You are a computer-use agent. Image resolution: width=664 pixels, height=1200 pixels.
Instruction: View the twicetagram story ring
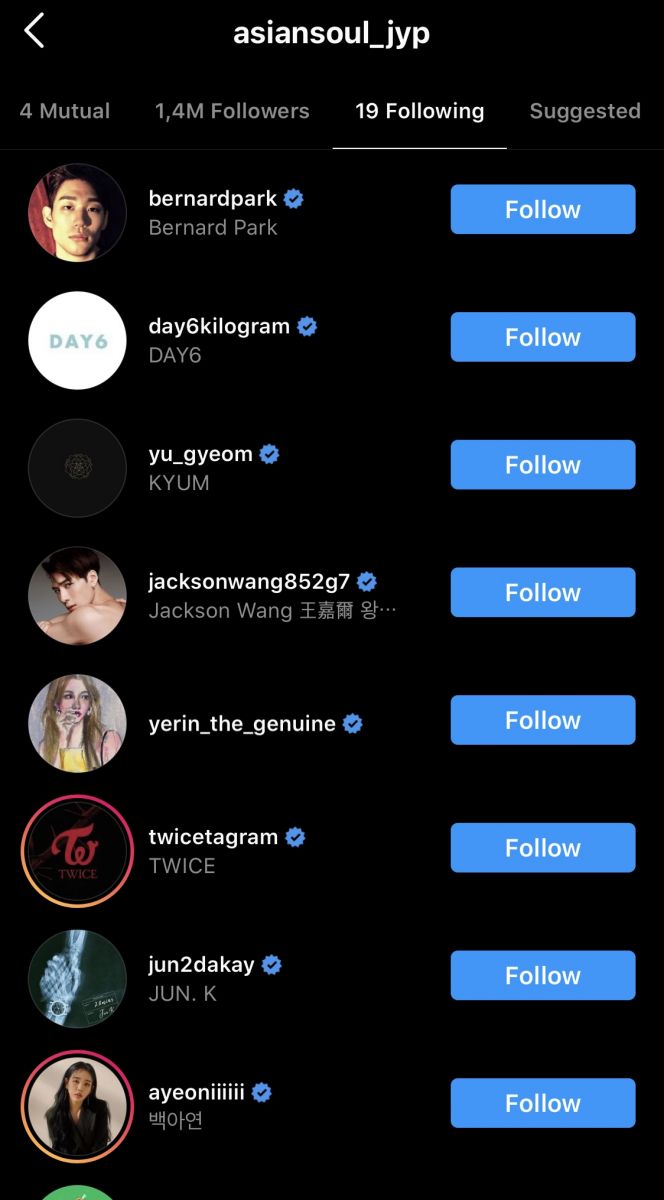(x=77, y=851)
